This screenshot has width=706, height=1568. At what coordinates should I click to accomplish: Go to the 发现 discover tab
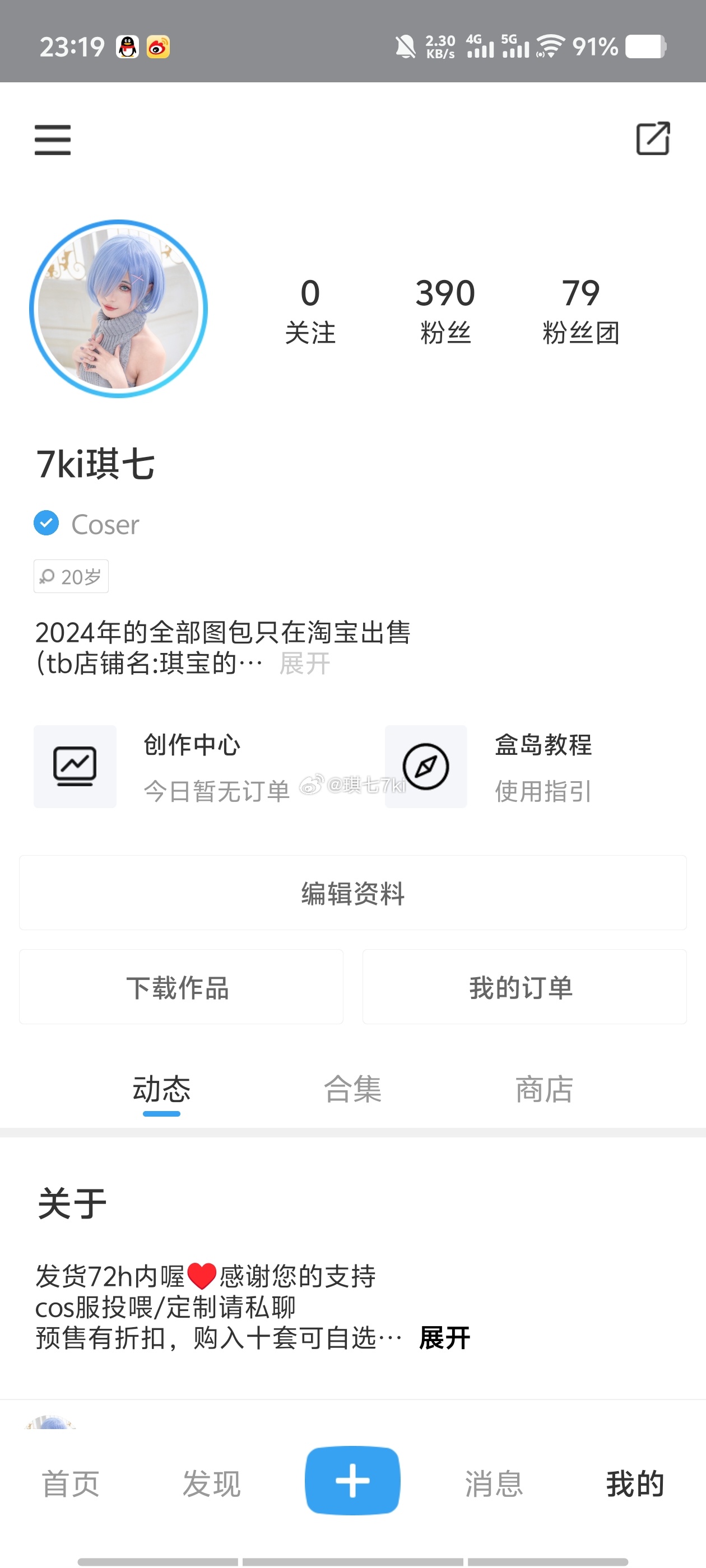click(211, 1483)
